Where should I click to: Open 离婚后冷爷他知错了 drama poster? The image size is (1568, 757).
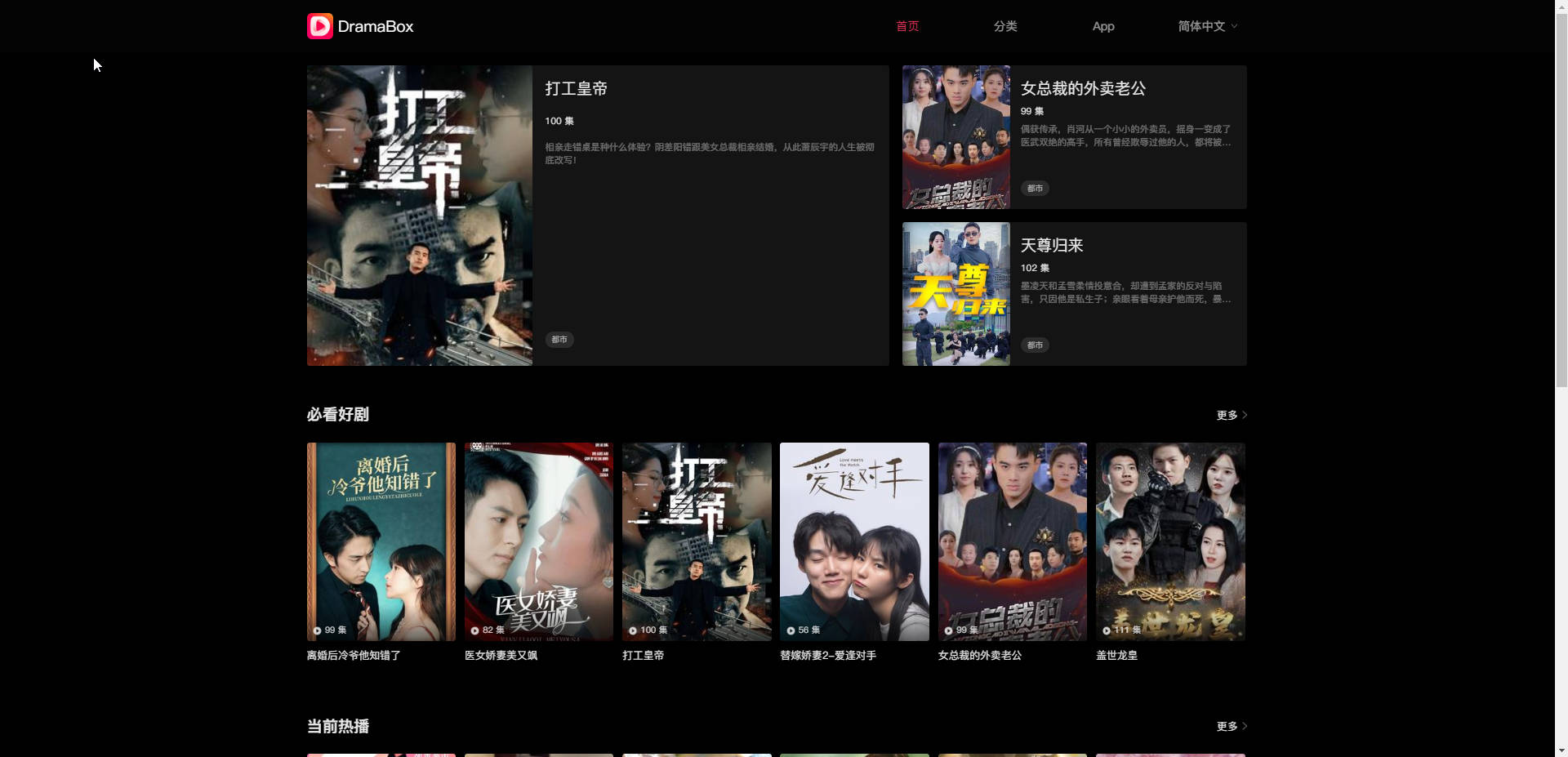[x=381, y=541]
